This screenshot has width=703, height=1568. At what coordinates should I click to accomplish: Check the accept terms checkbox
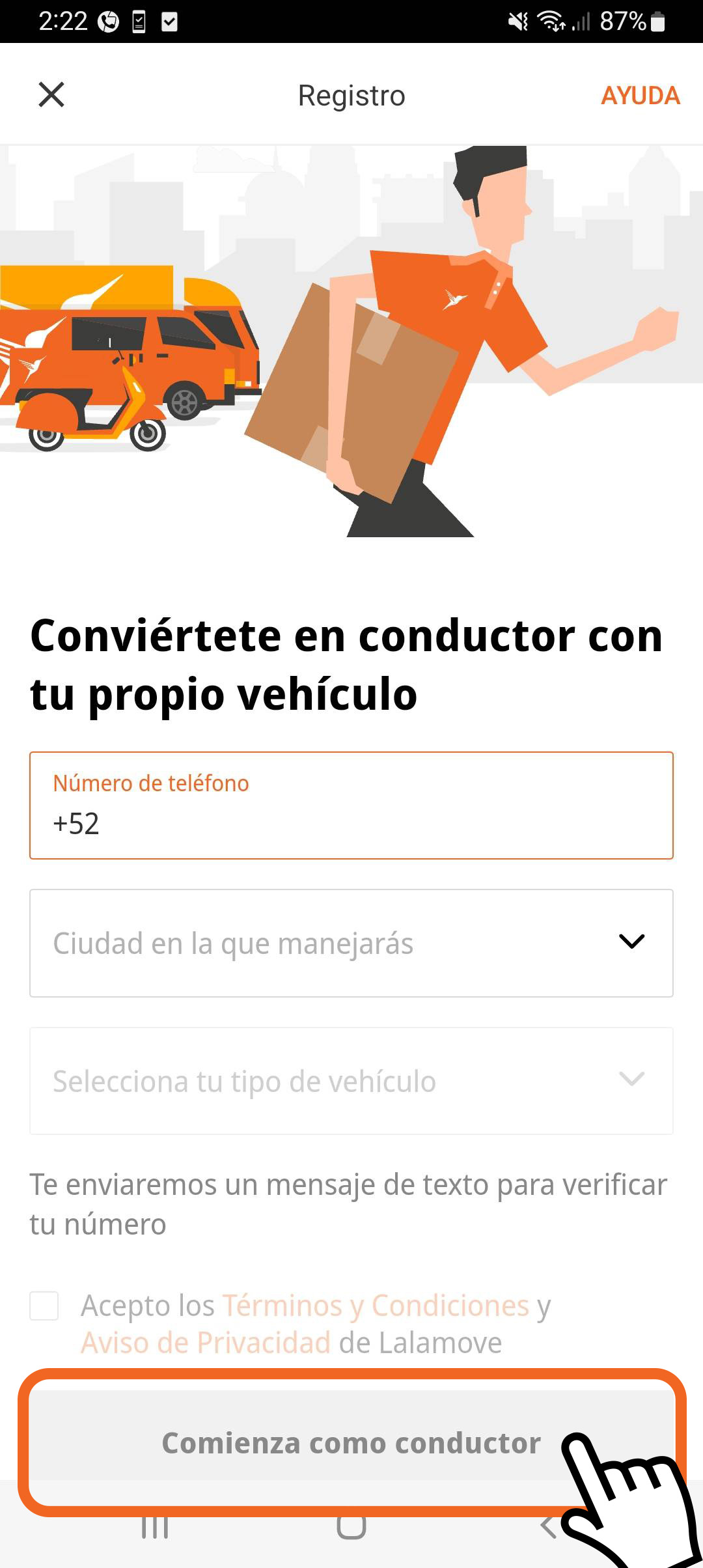[44, 1306]
